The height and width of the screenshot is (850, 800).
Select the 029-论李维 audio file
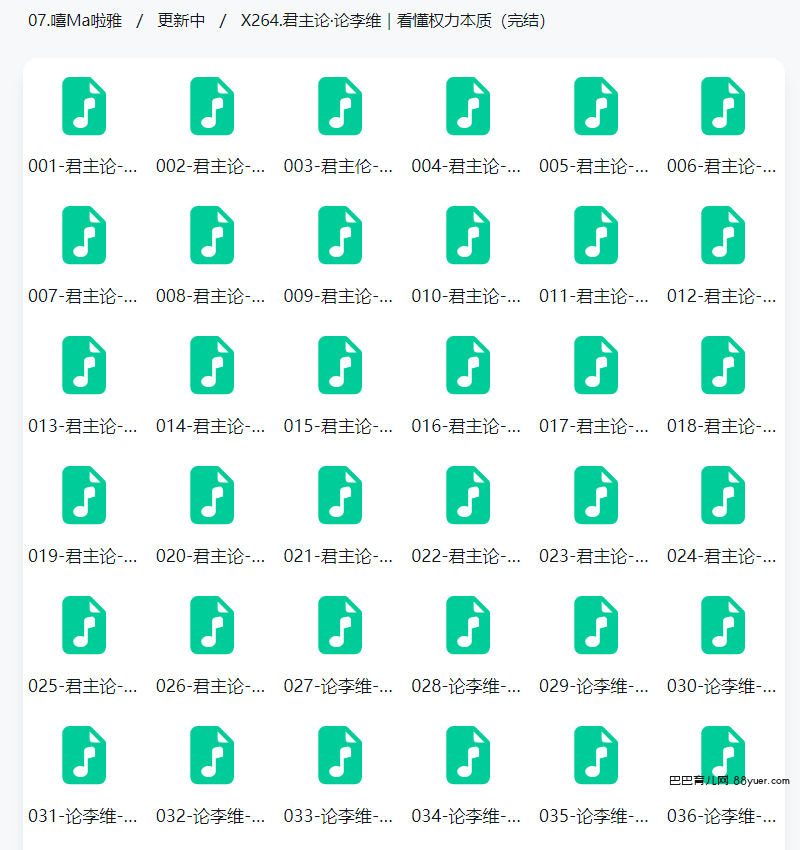click(595, 626)
